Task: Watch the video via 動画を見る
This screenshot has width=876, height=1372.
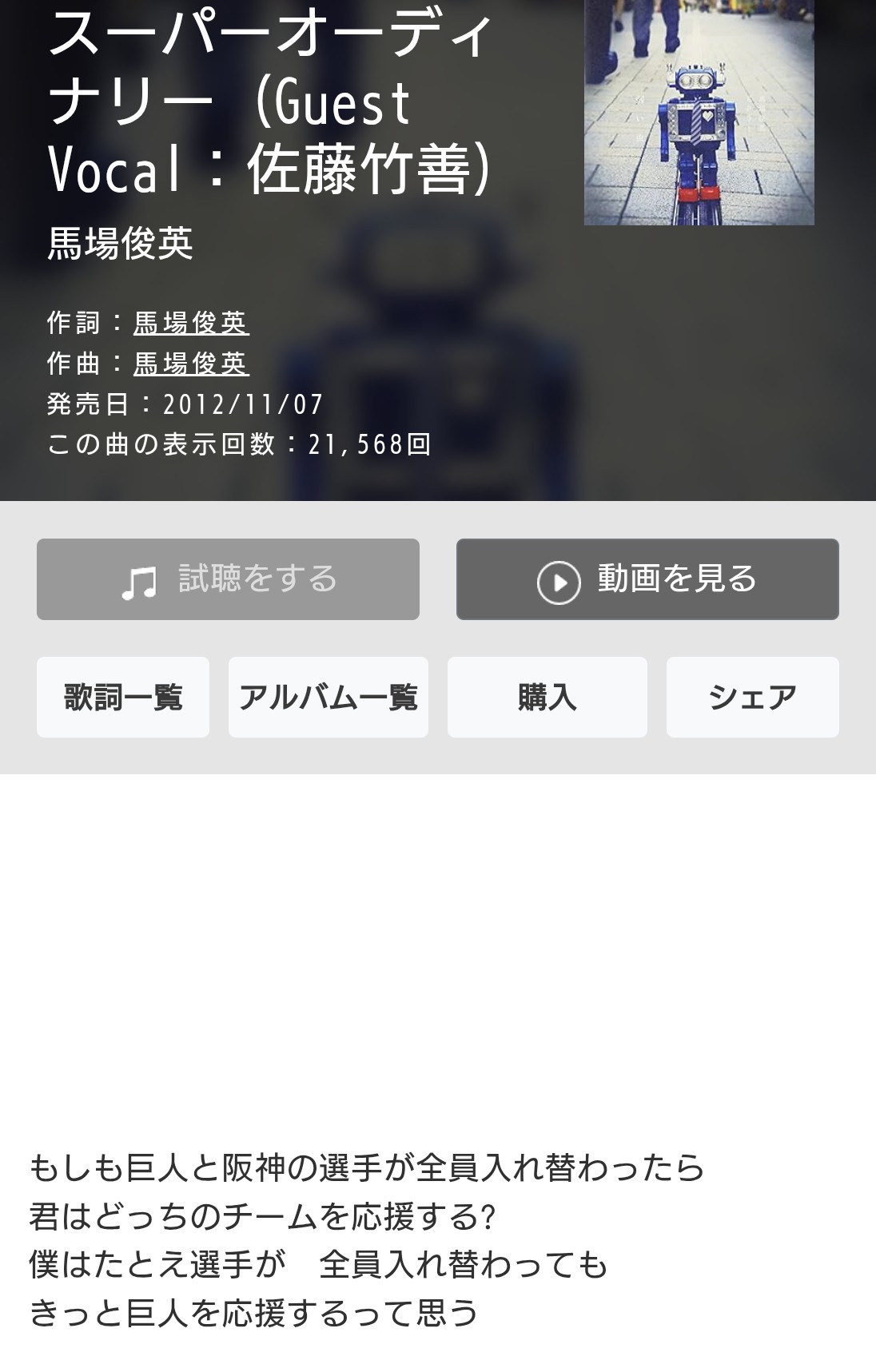Action: 647,579
